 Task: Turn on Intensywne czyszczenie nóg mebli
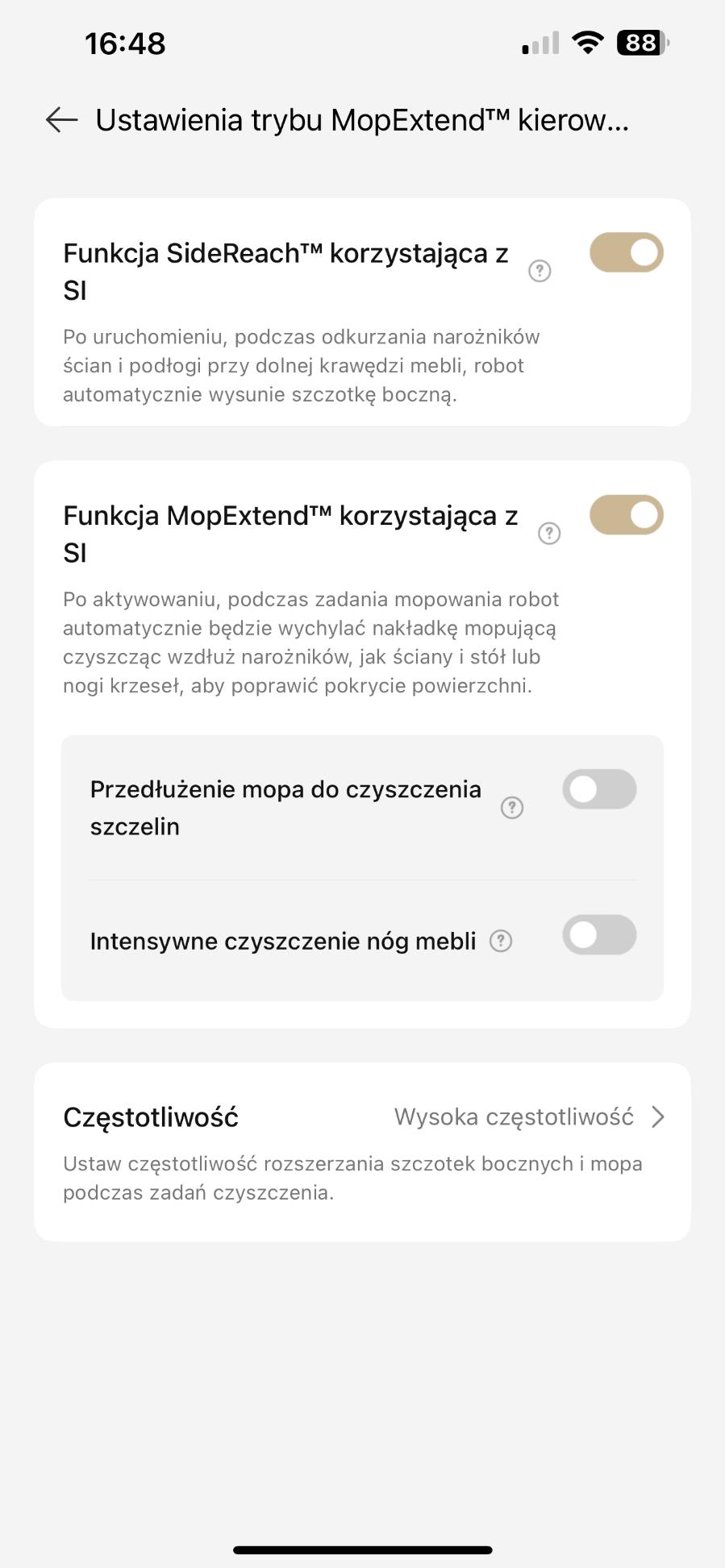click(599, 935)
